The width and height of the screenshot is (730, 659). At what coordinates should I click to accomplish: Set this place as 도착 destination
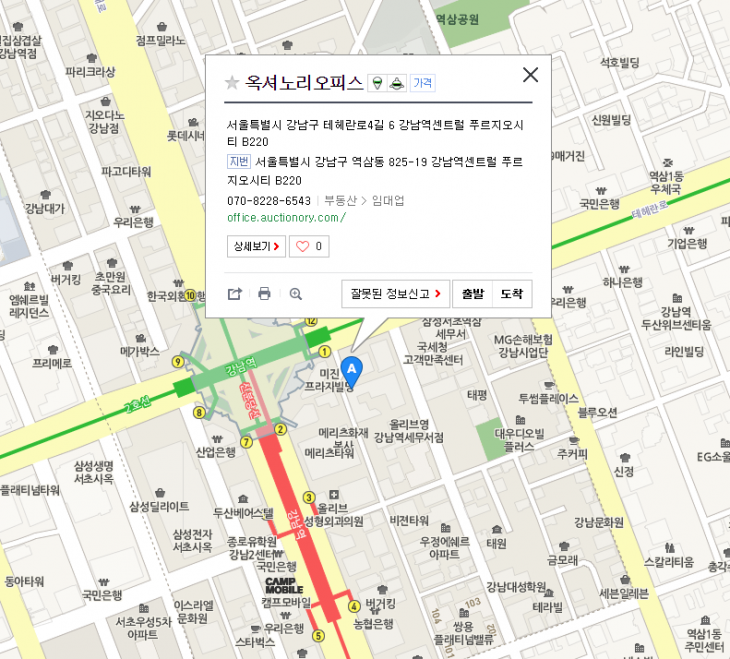click(512, 294)
